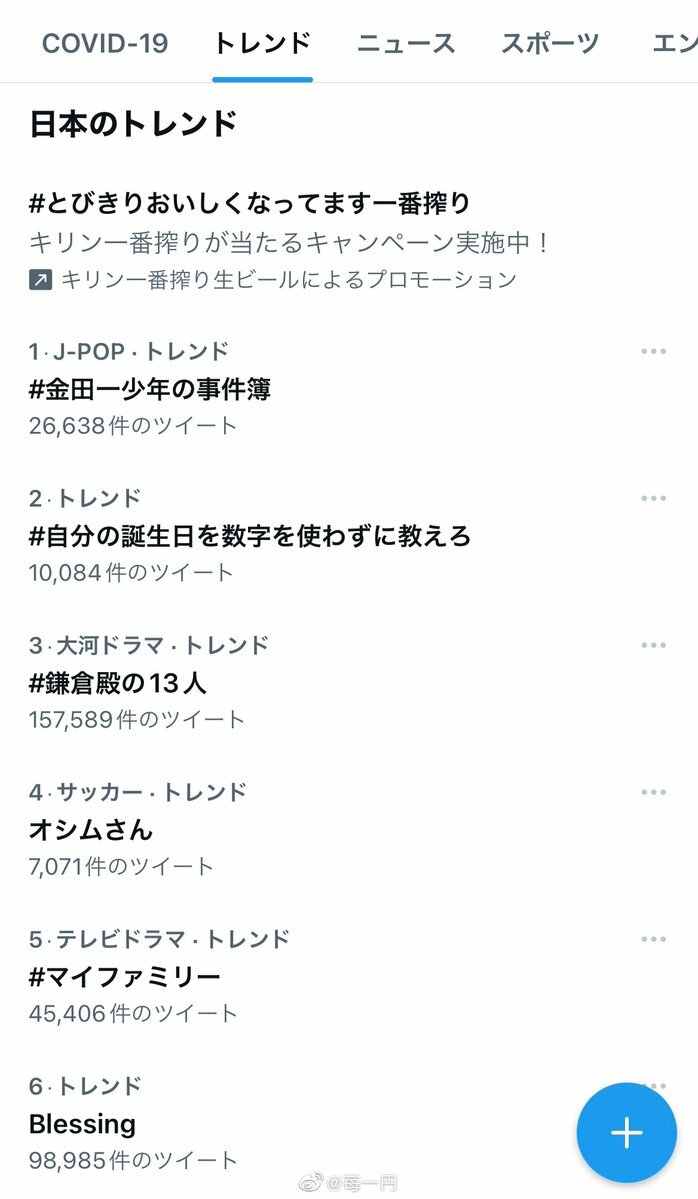Switch to the ニュース tab
Image resolution: width=698 pixels, height=1199 pixels.
(x=406, y=43)
